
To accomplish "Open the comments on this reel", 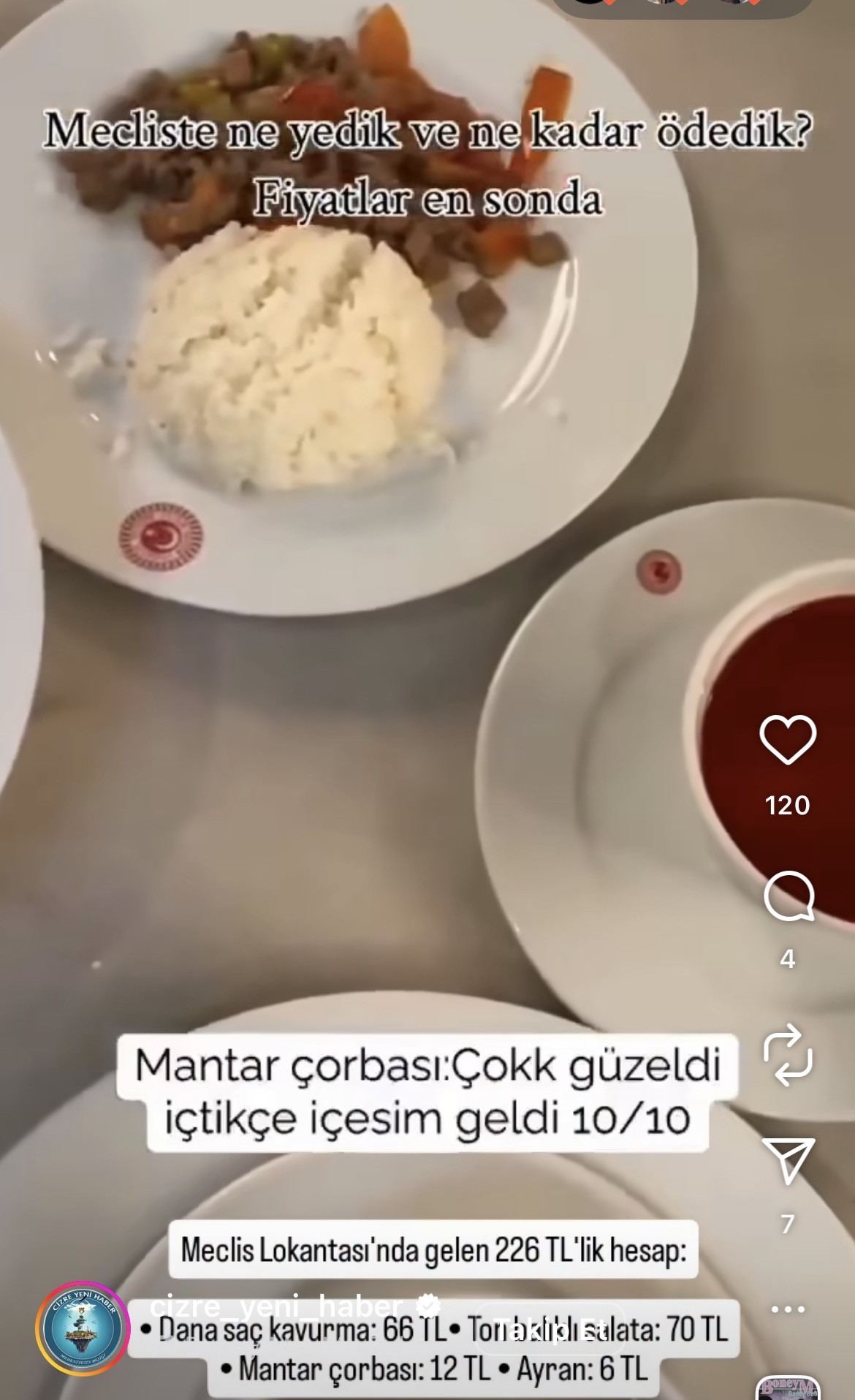I will tap(788, 896).
